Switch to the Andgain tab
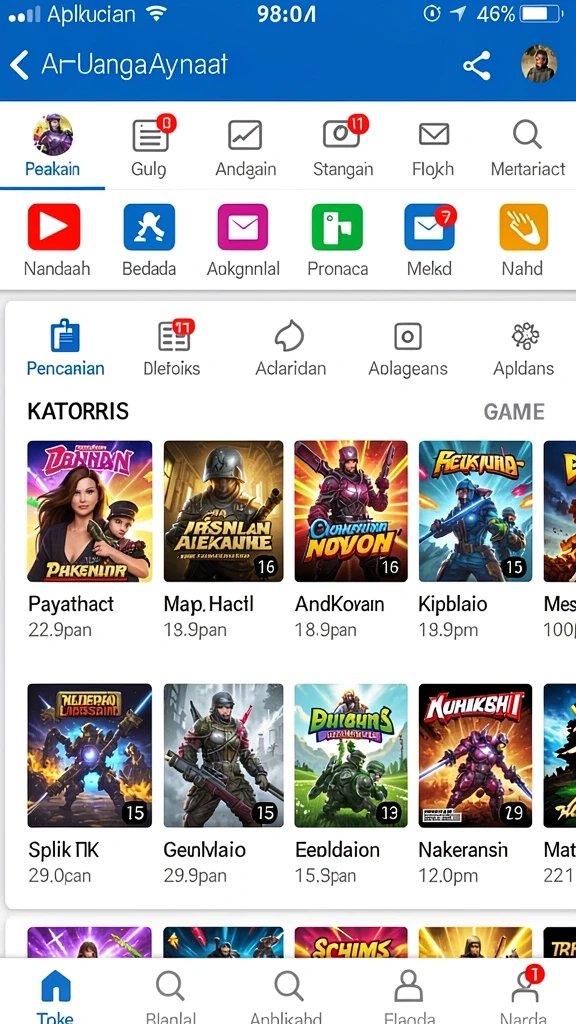Screen dimensions: 576x1024 pos(245,148)
